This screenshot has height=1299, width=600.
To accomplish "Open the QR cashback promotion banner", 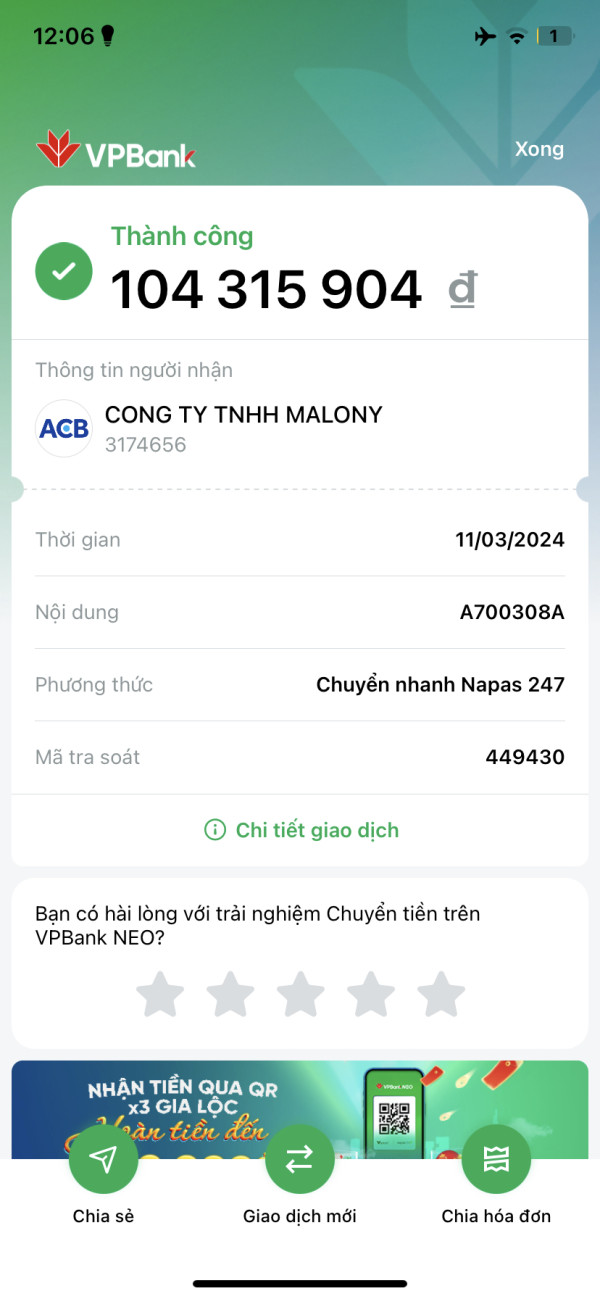I will click(300, 1109).
